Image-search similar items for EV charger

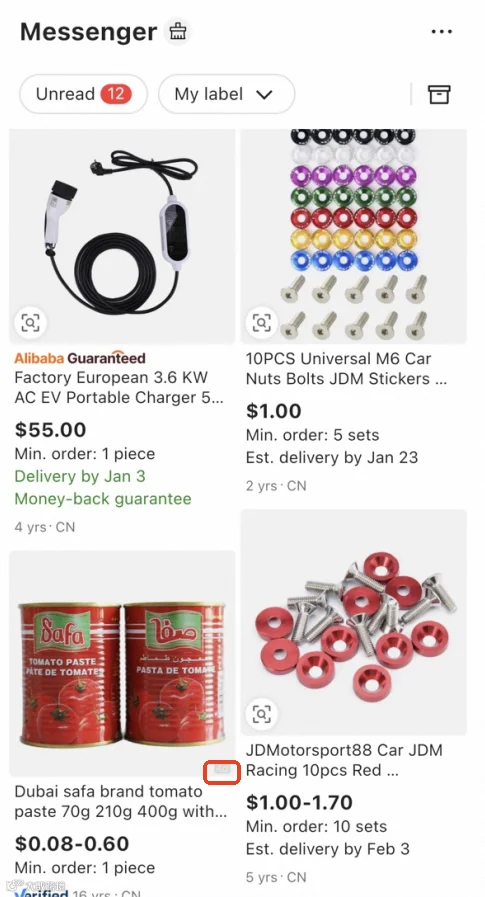tap(31, 323)
